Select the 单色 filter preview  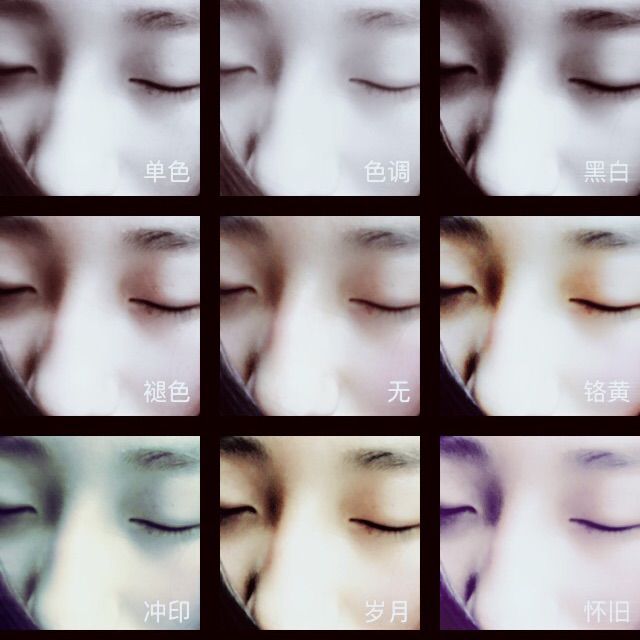[x=100, y=98]
